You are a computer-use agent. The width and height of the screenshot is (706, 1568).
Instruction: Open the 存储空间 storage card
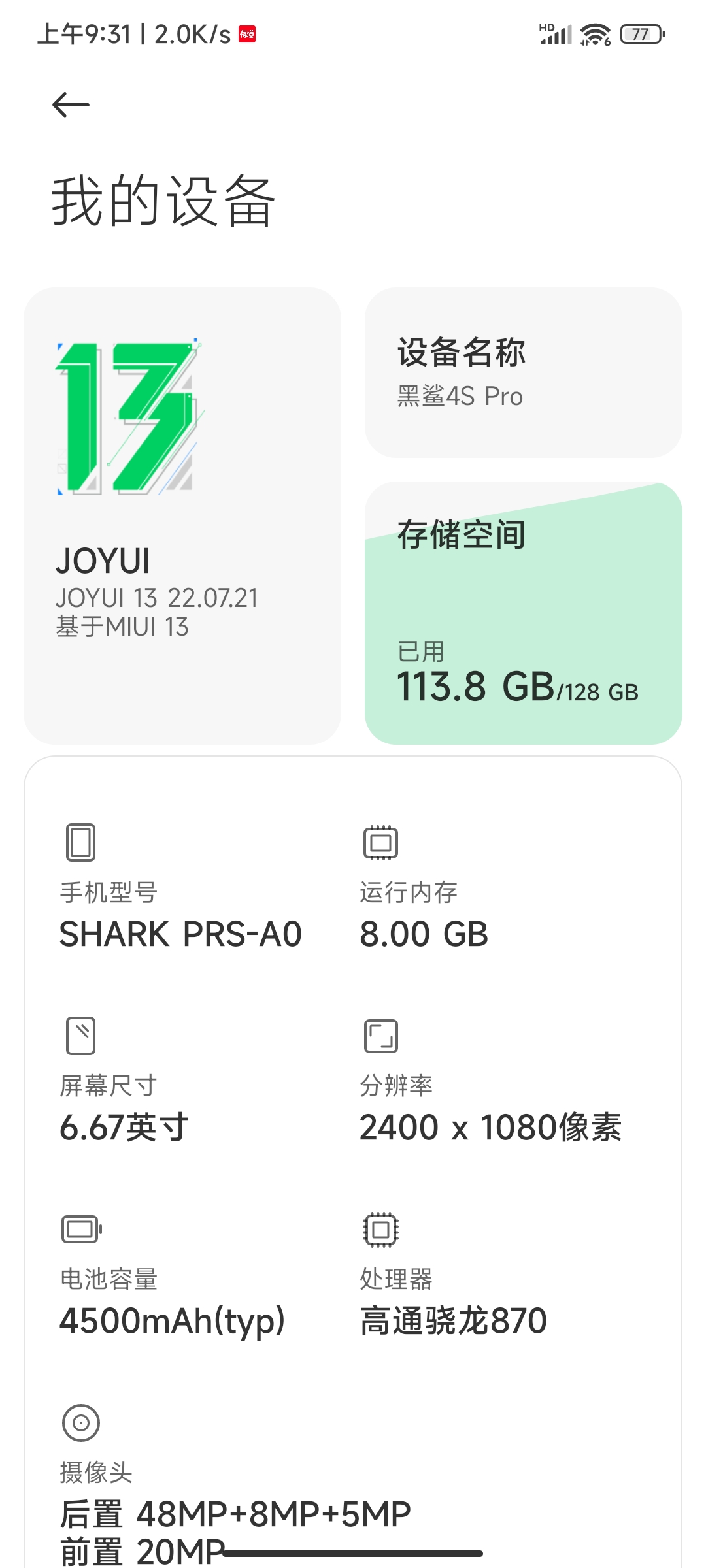[x=523, y=613]
